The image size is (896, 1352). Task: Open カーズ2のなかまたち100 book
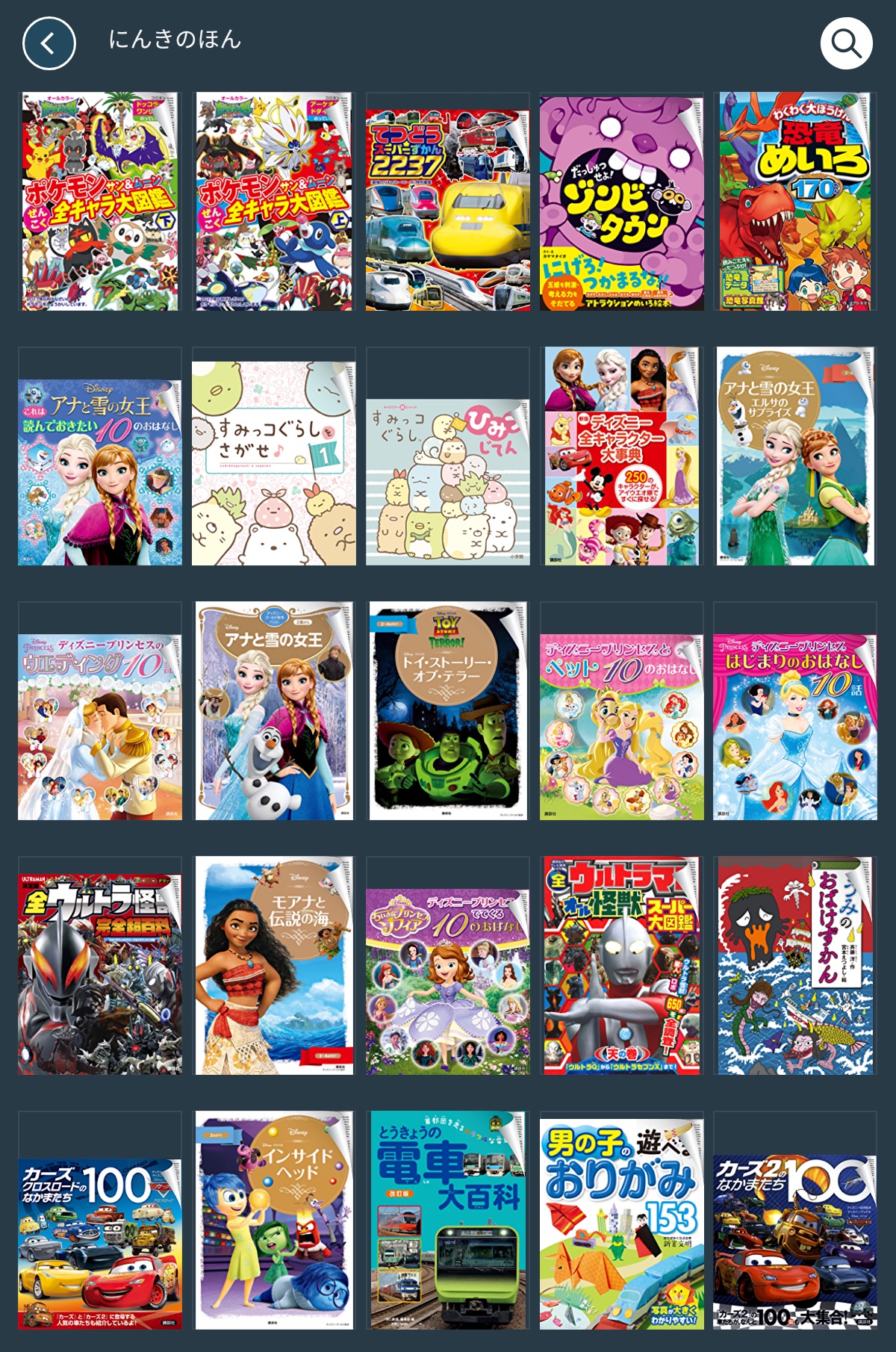[795, 1241]
